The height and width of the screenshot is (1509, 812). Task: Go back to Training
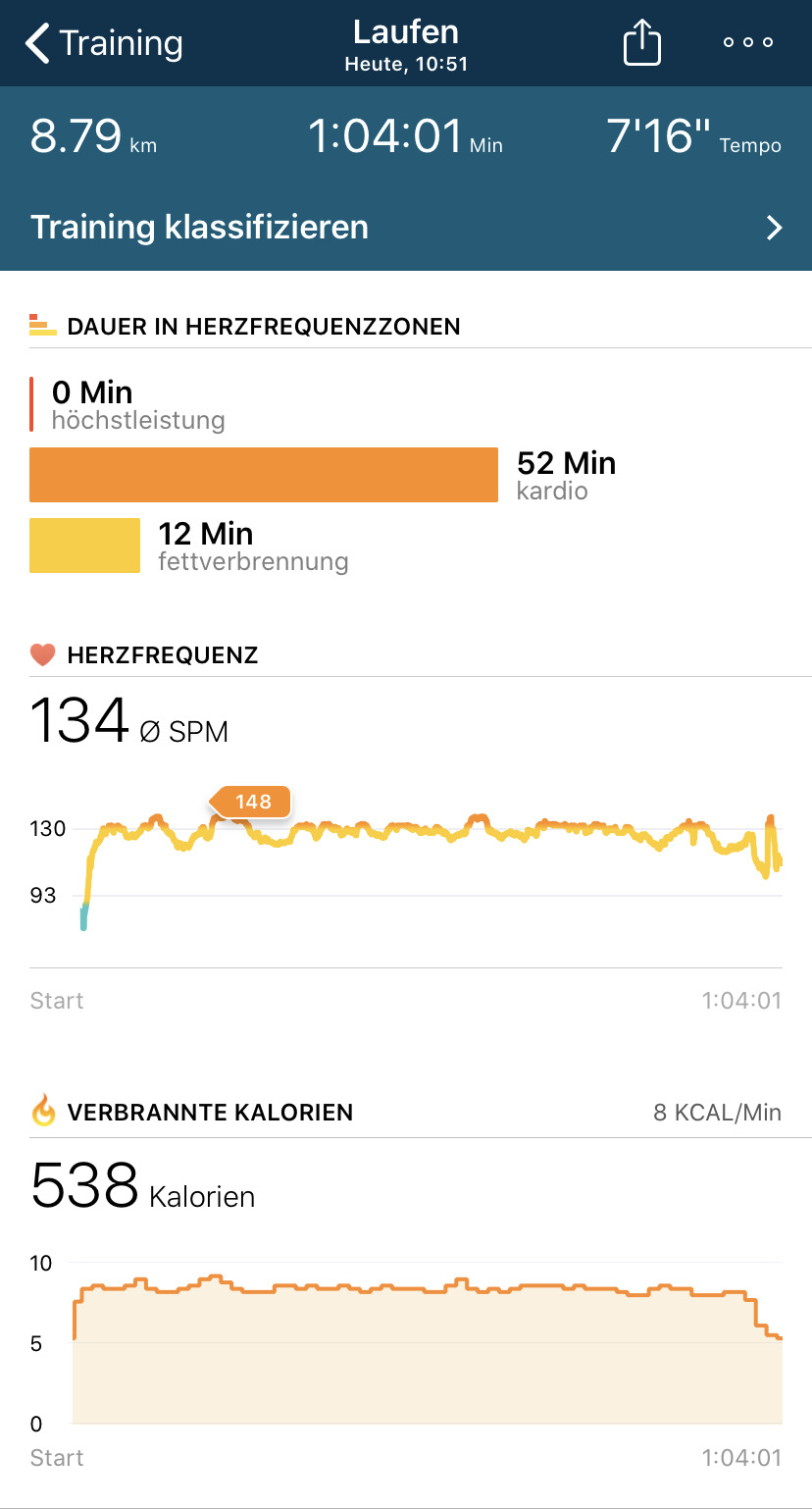pos(103,44)
